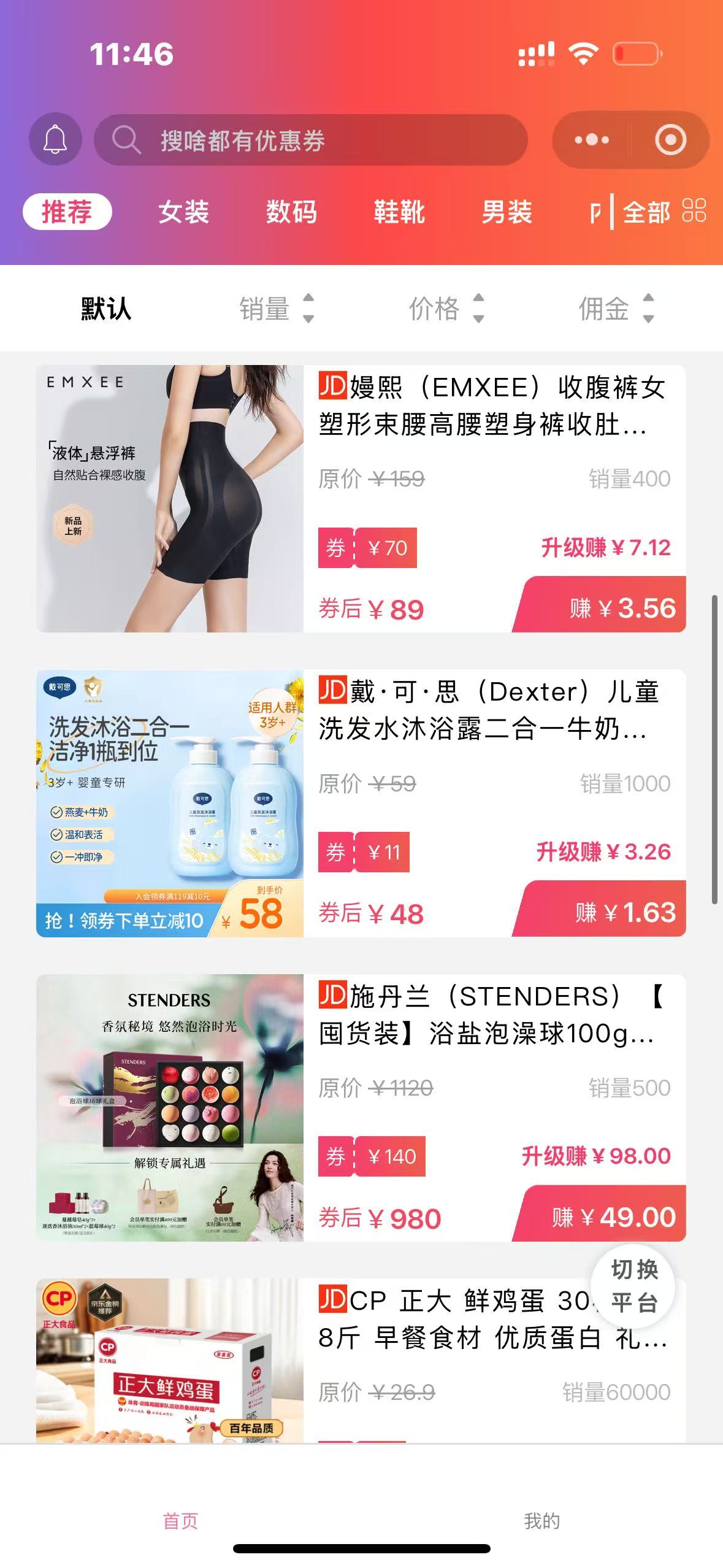Show 全部 categories grid
Screen dimensions: 723x1568
coord(663,212)
